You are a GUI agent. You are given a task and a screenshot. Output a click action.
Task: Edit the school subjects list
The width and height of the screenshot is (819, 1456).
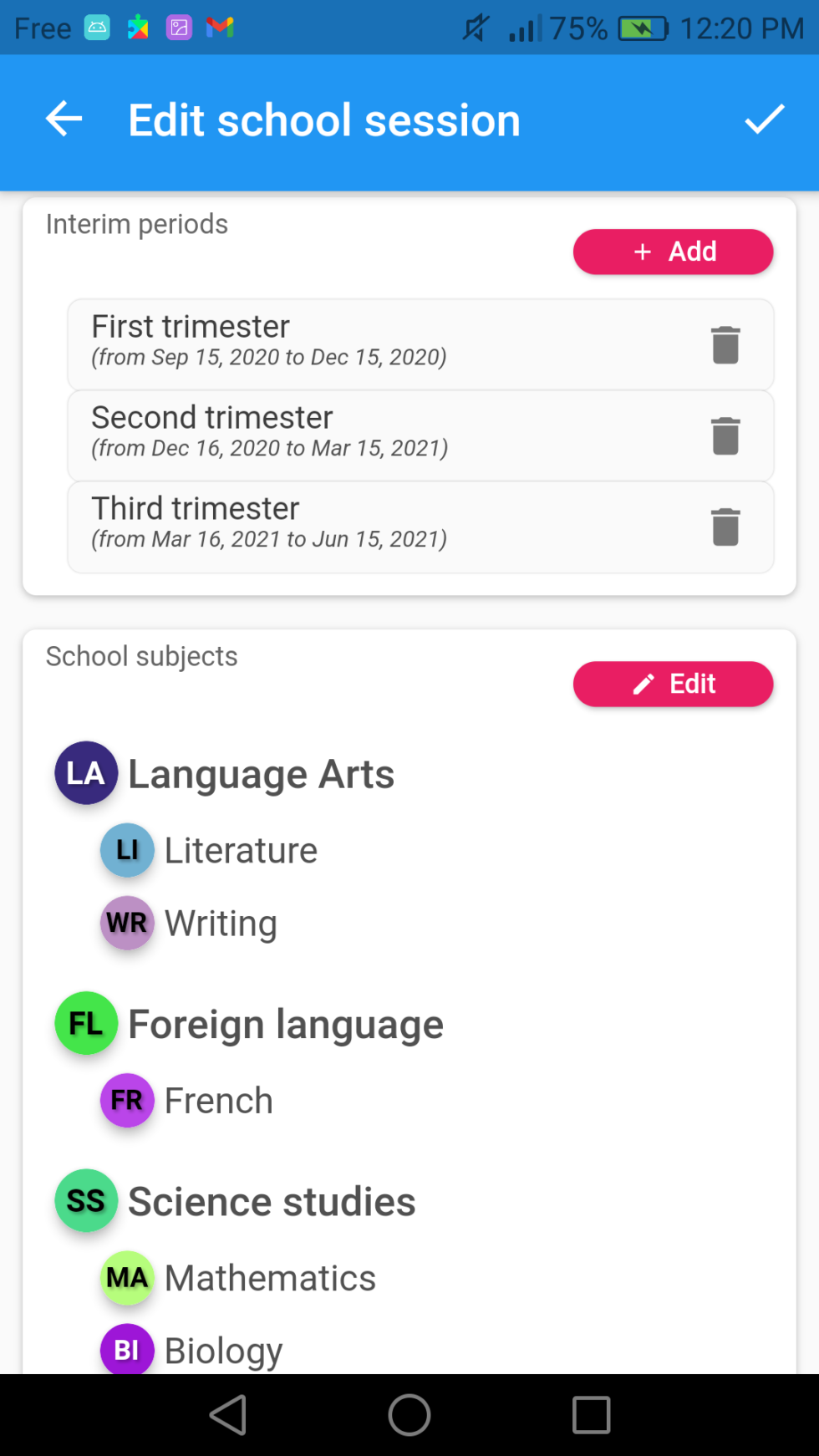673,684
